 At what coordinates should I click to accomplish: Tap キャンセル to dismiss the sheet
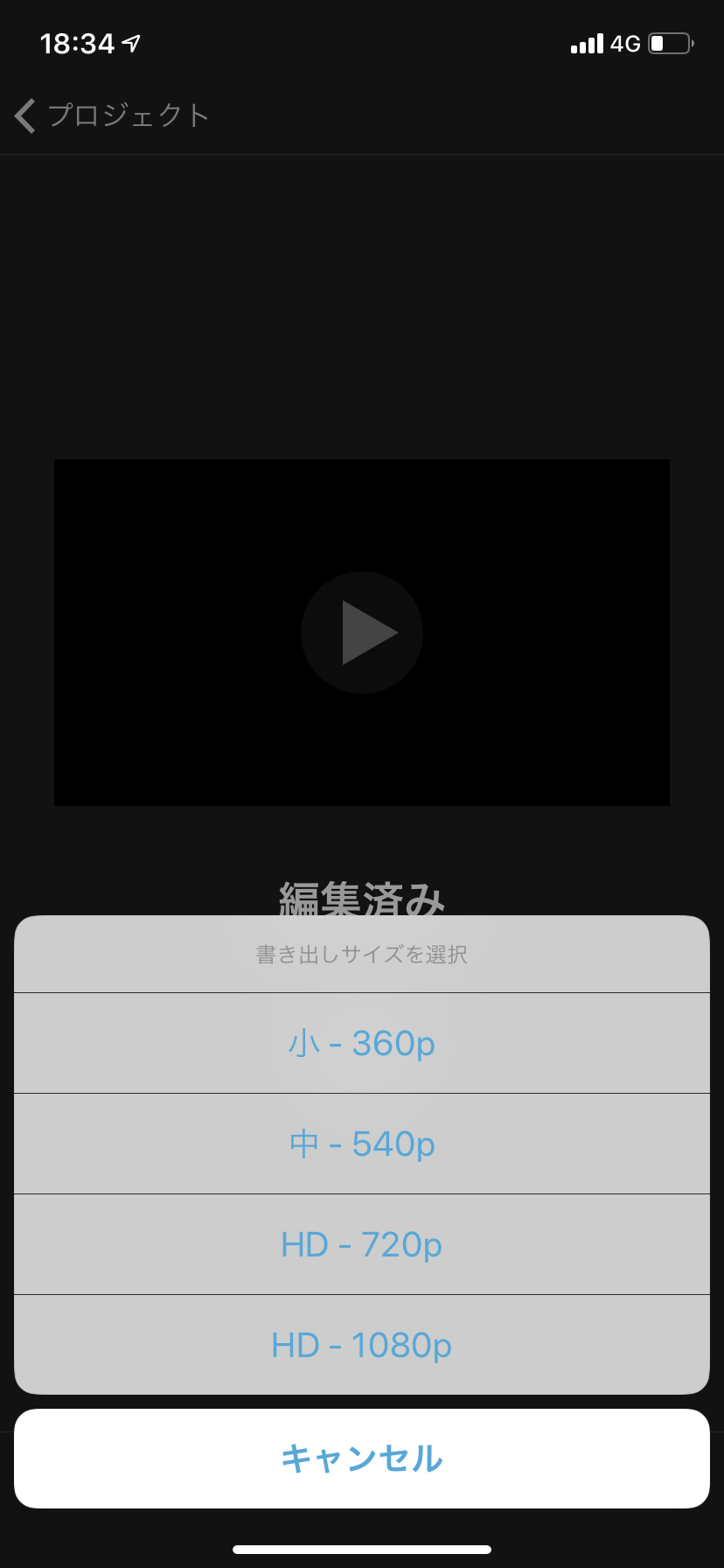pyautogui.click(x=362, y=1459)
